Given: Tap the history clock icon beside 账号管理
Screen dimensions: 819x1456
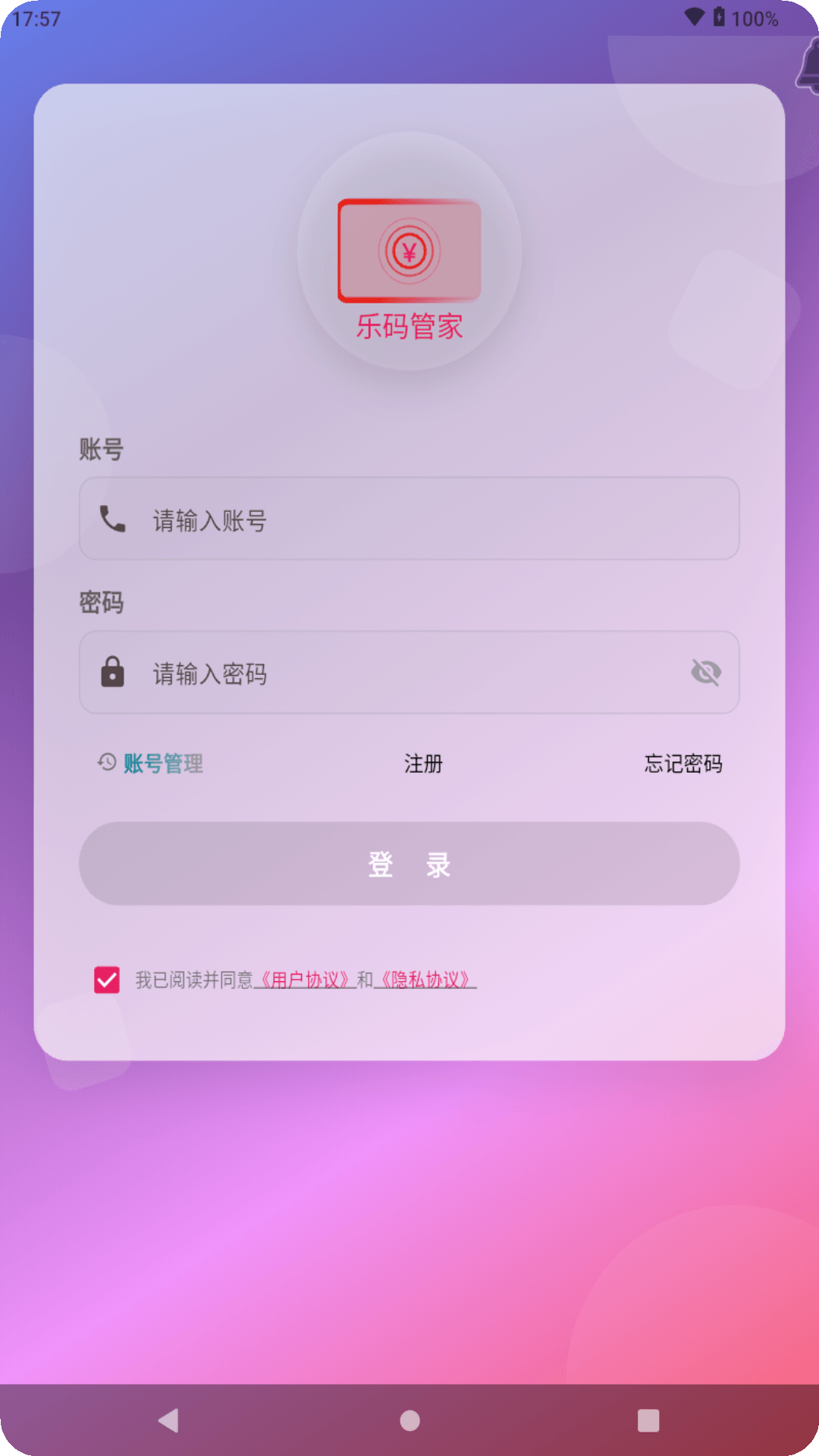Looking at the screenshot, I should pos(105,764).
